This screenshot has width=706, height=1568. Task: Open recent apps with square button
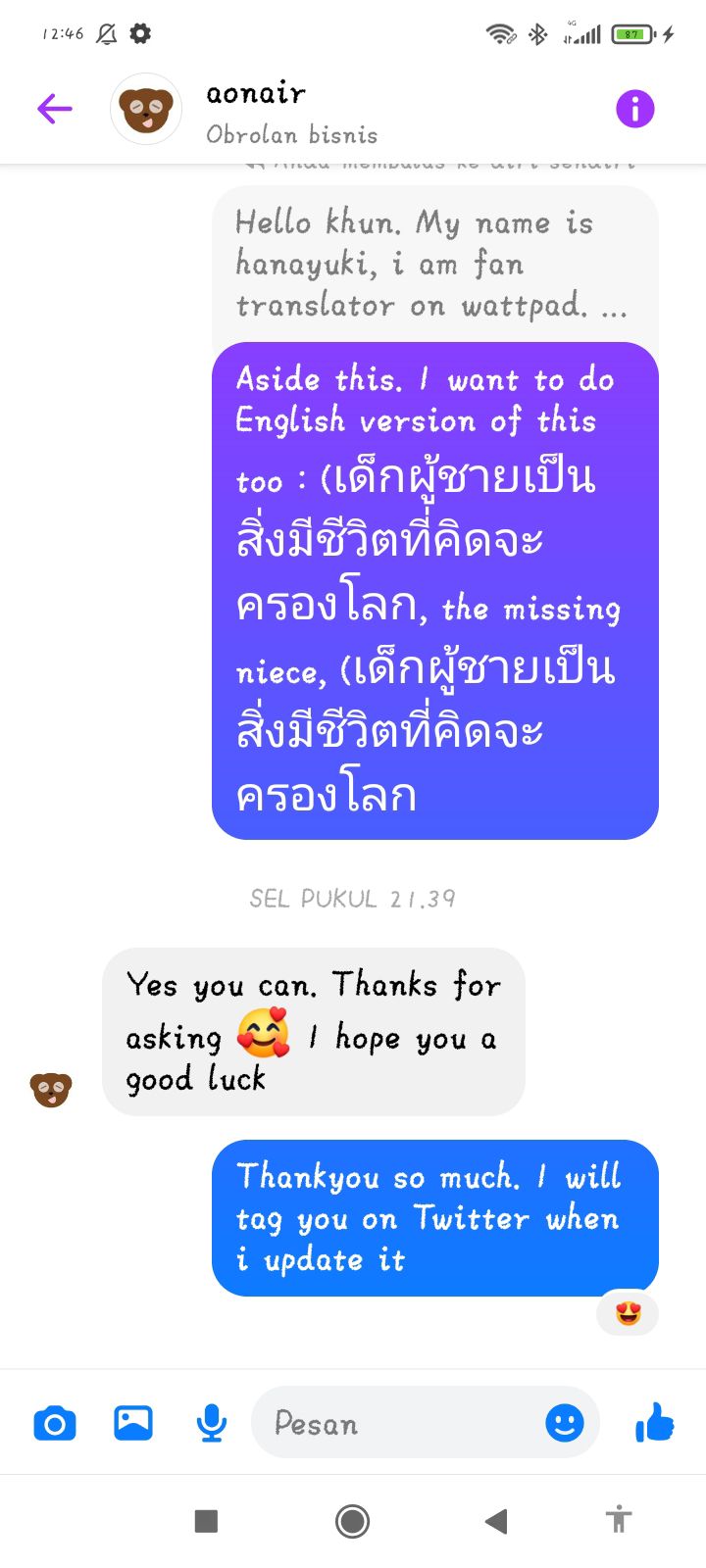click(206, 1521)
